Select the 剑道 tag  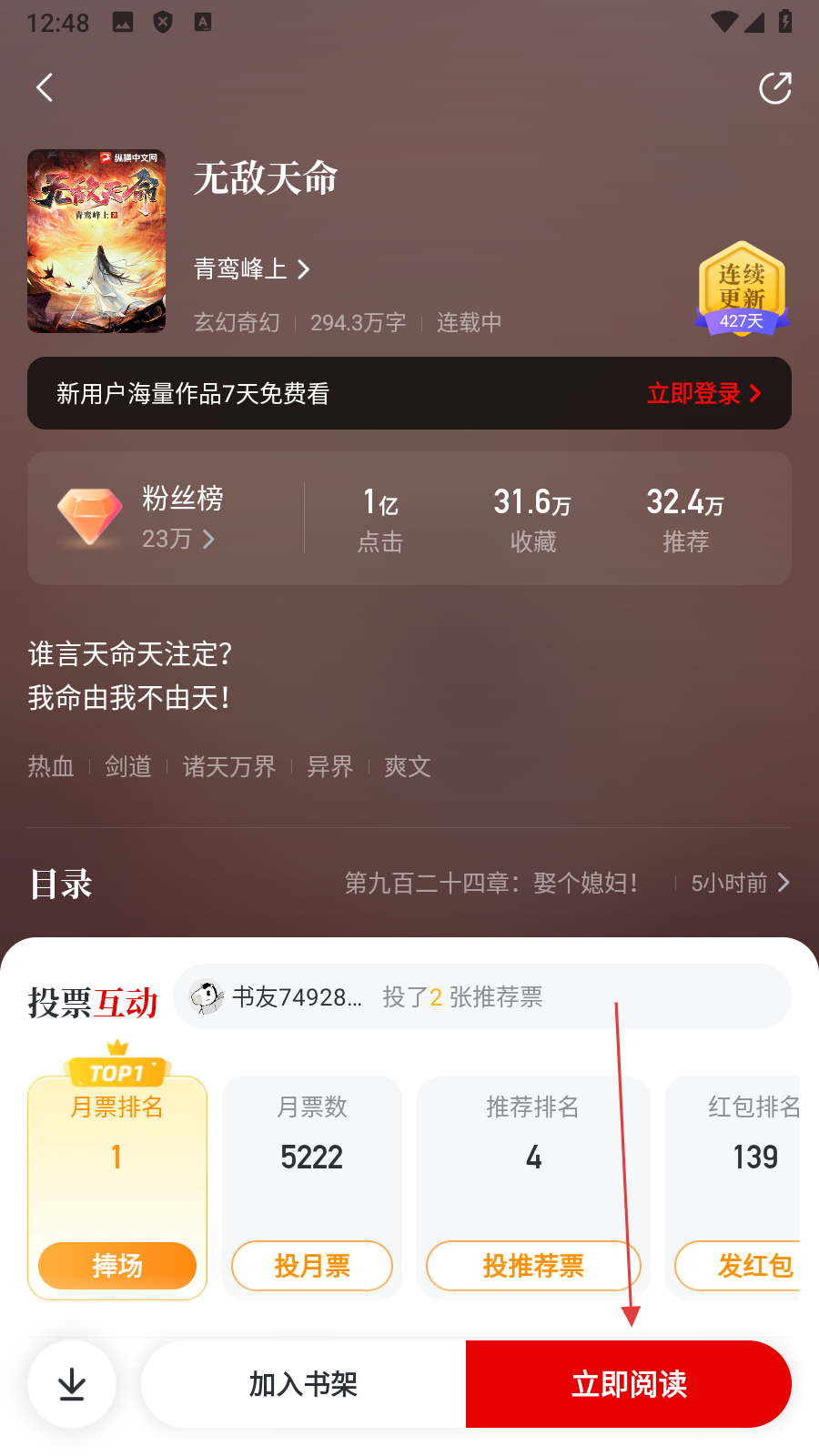128,766
